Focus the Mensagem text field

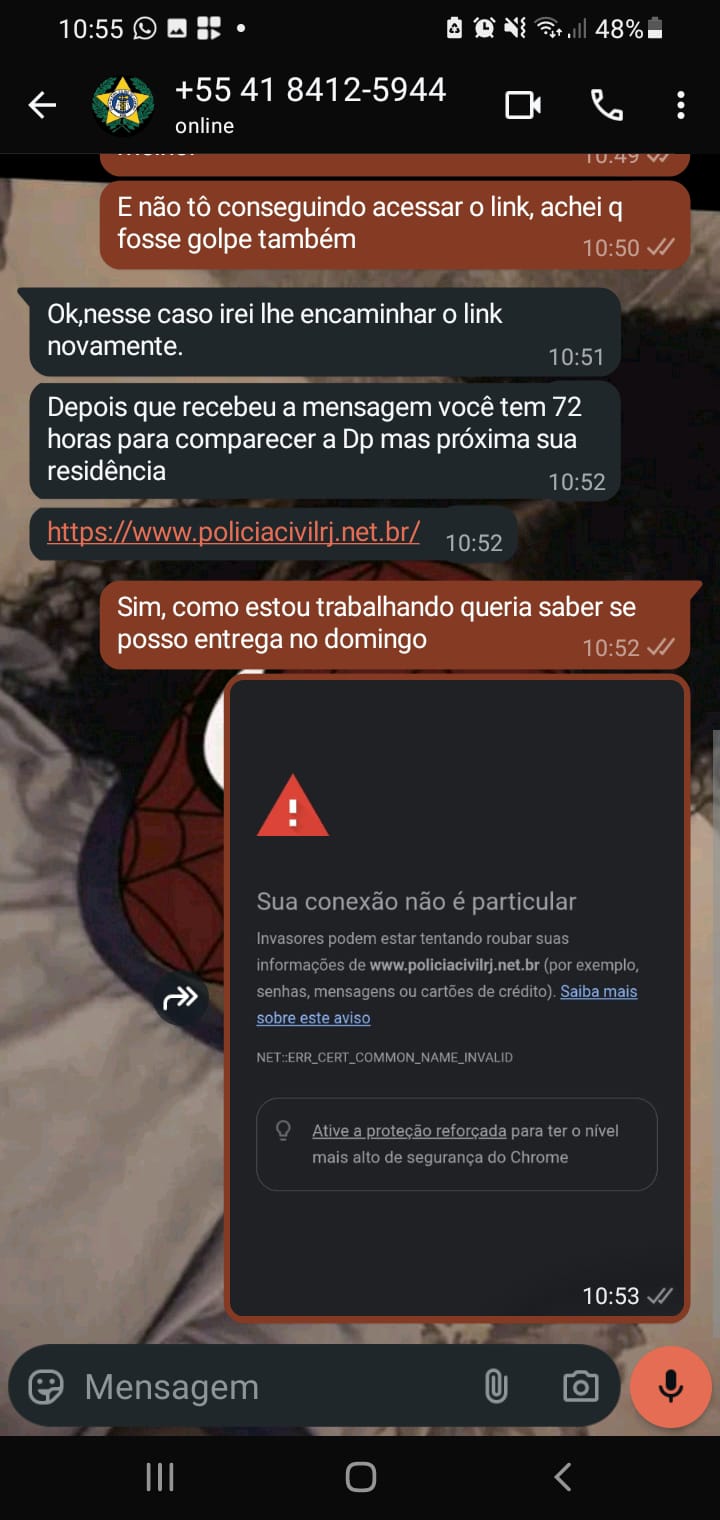coord(270,1387)
